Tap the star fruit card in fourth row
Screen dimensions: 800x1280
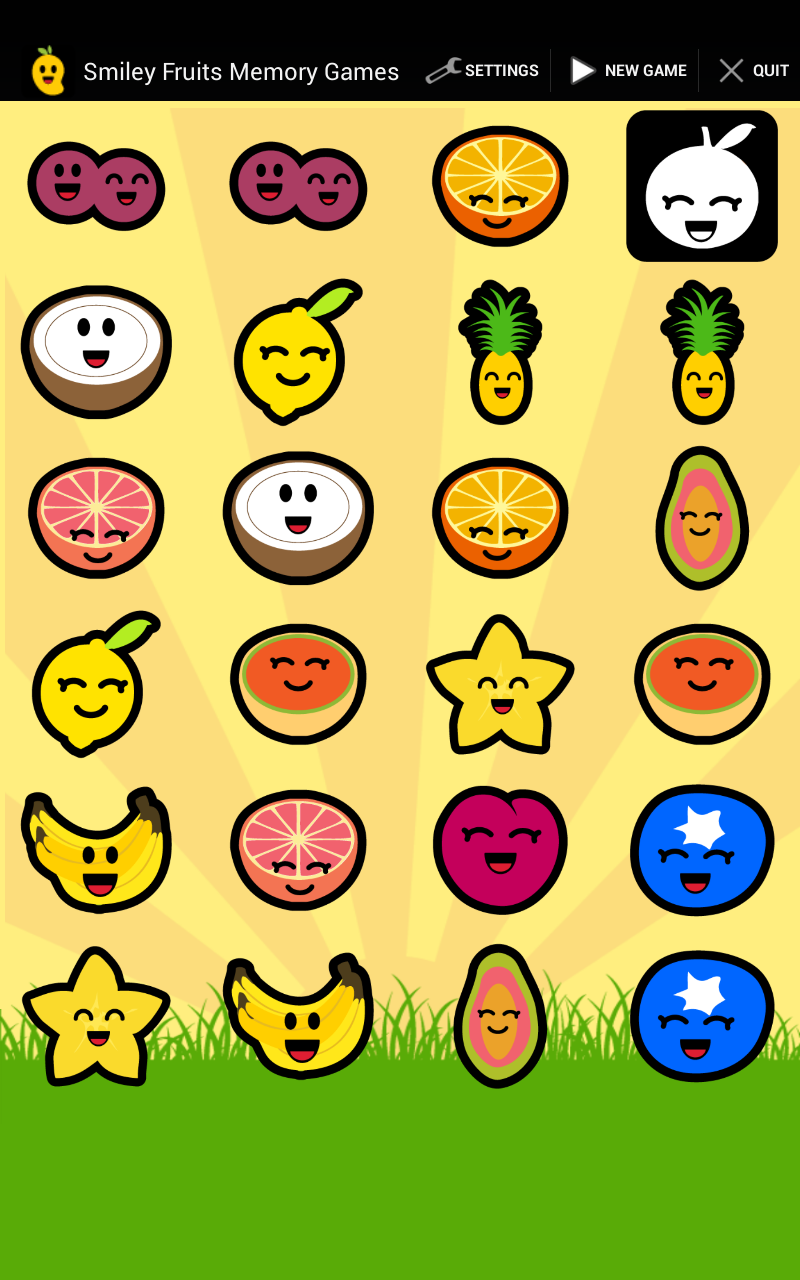(499, 683)
